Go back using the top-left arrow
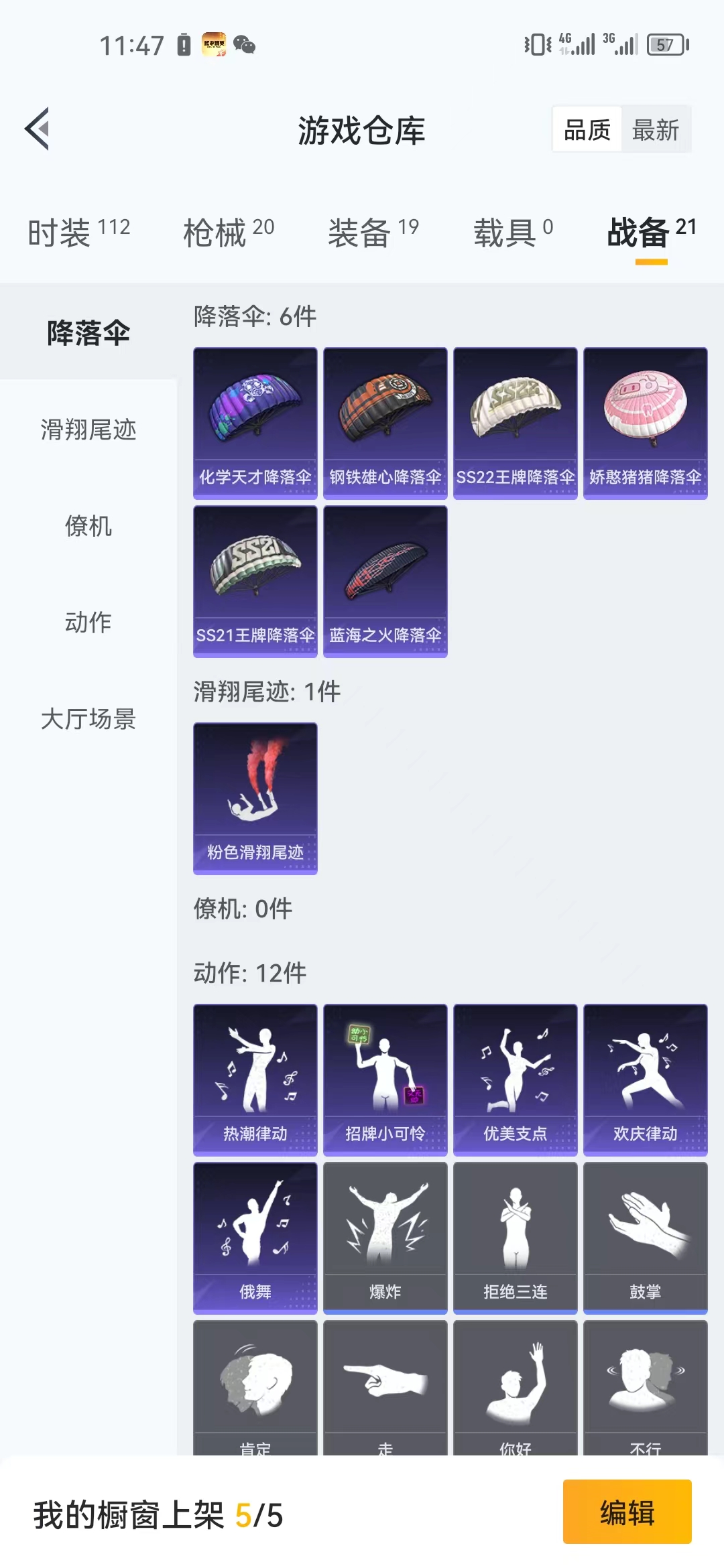The width and height of the screenshot is (724, 1568). pyautogui.click(x=38, y=129)
